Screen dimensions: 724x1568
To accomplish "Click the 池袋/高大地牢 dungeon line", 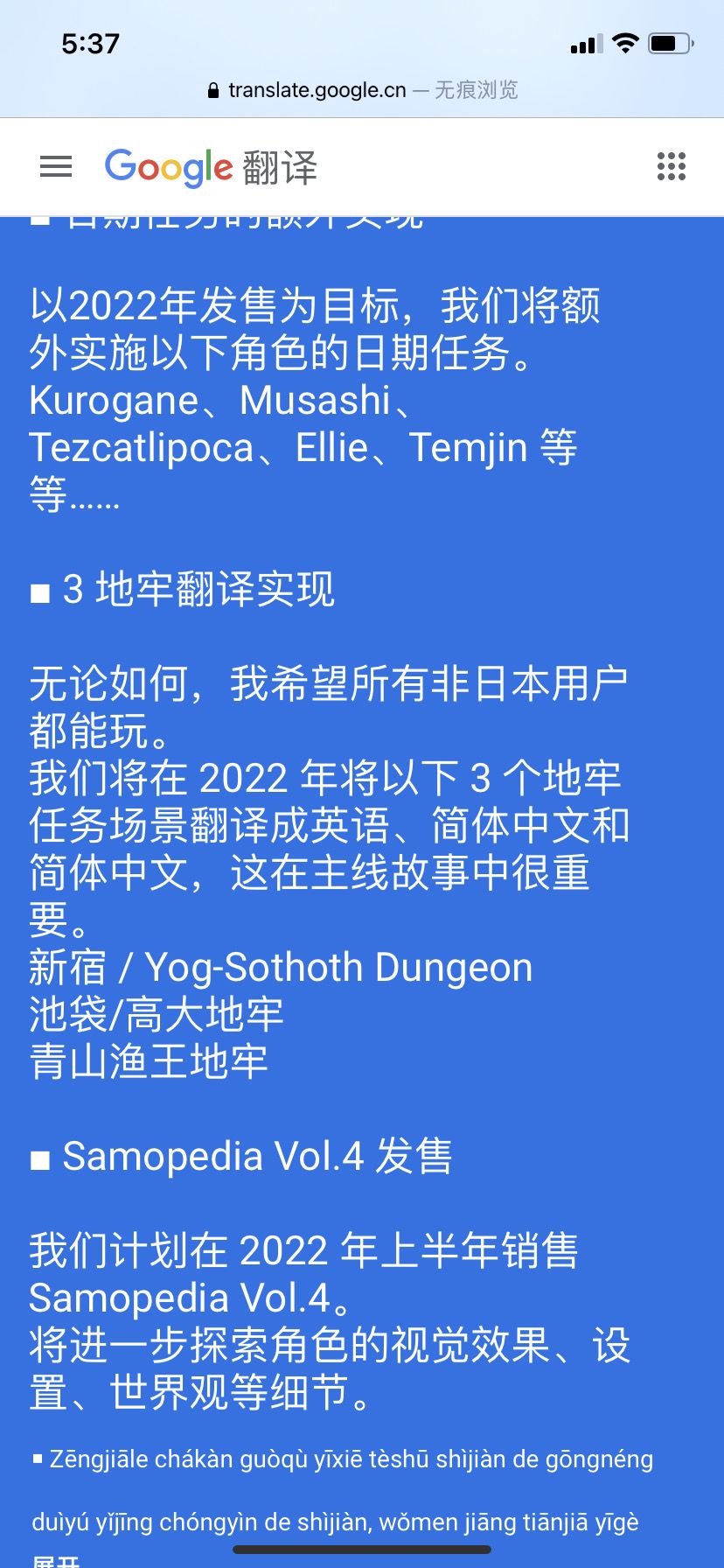I will 157,1014.
